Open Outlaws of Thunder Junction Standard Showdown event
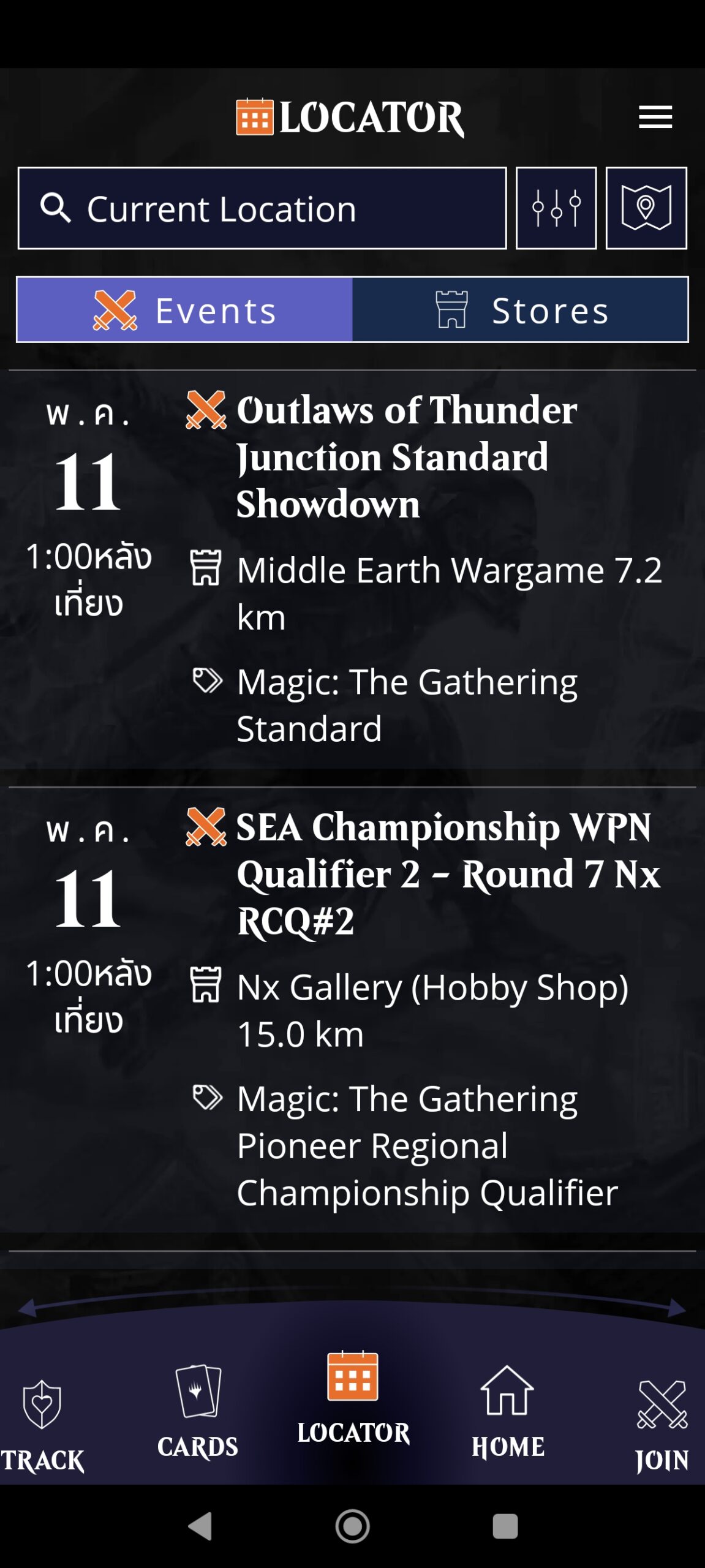The image size is (705, 1568). [406, 457]
